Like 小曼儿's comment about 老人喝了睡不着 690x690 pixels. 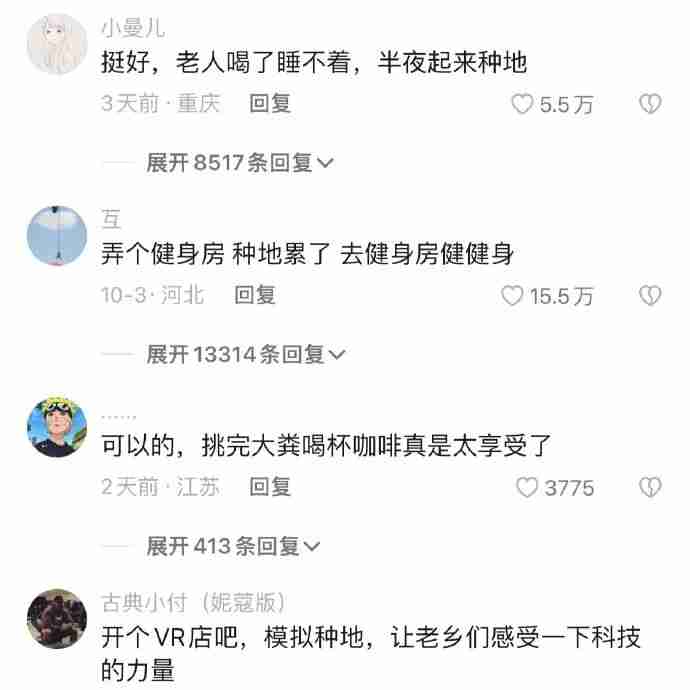(522, 104)
